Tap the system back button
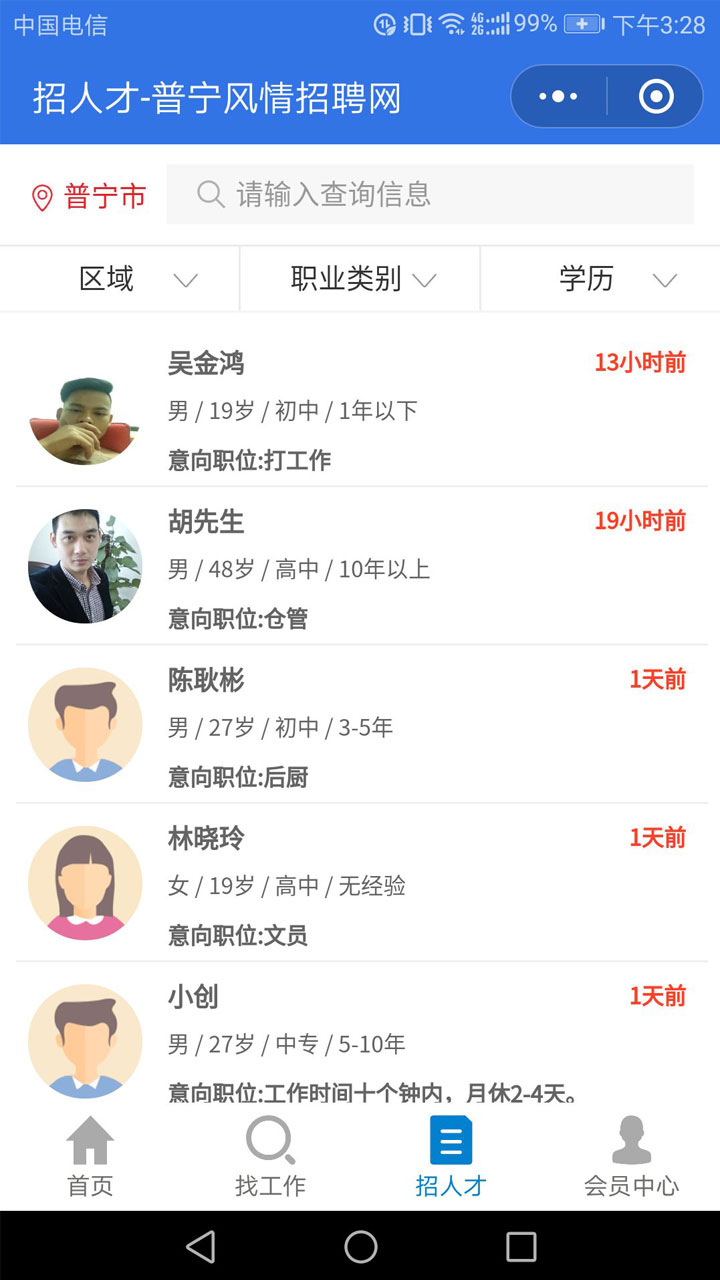720x1280 pixels. pos(201,1246)
